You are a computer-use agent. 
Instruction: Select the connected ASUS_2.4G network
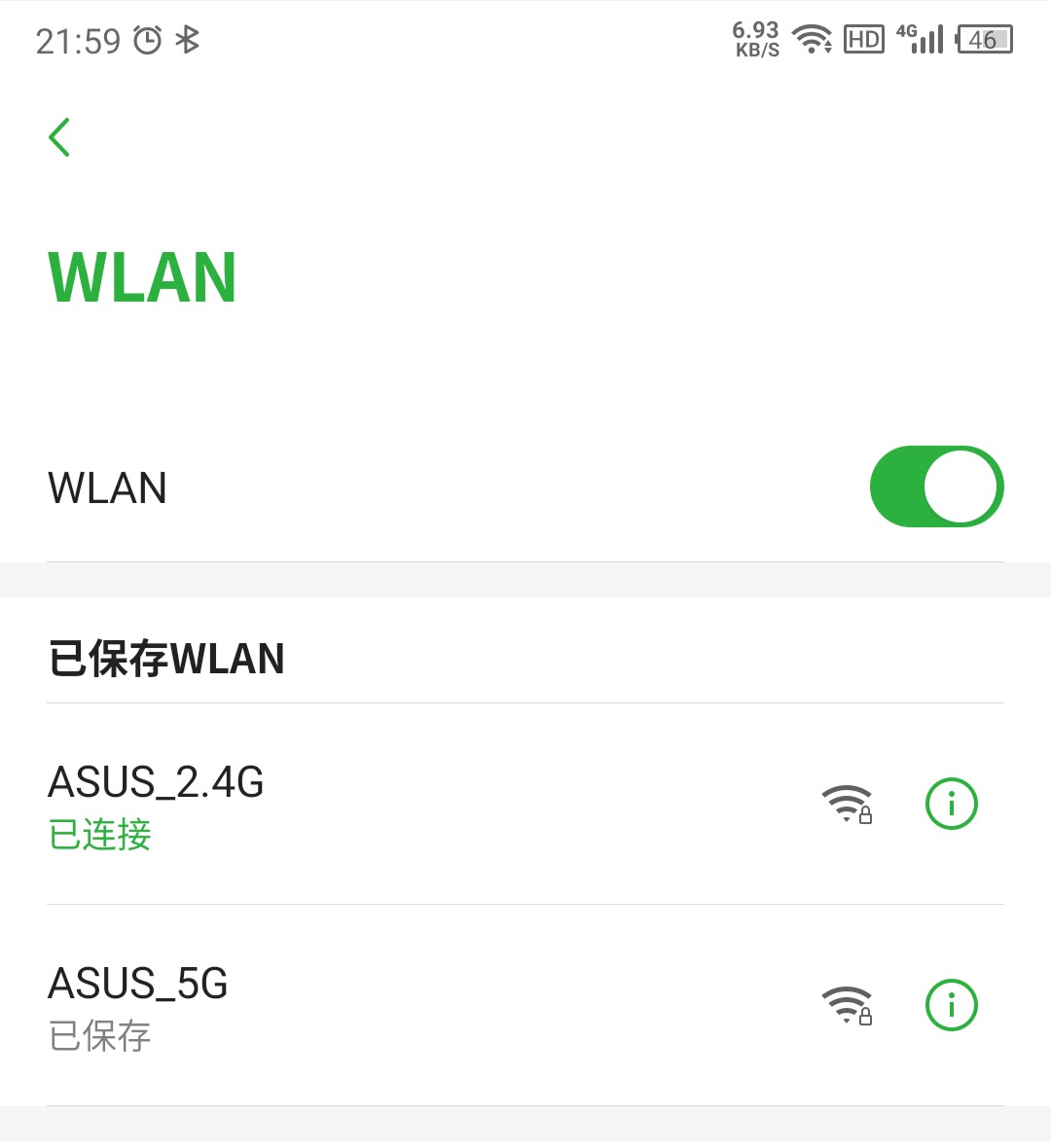coord(156,781)
